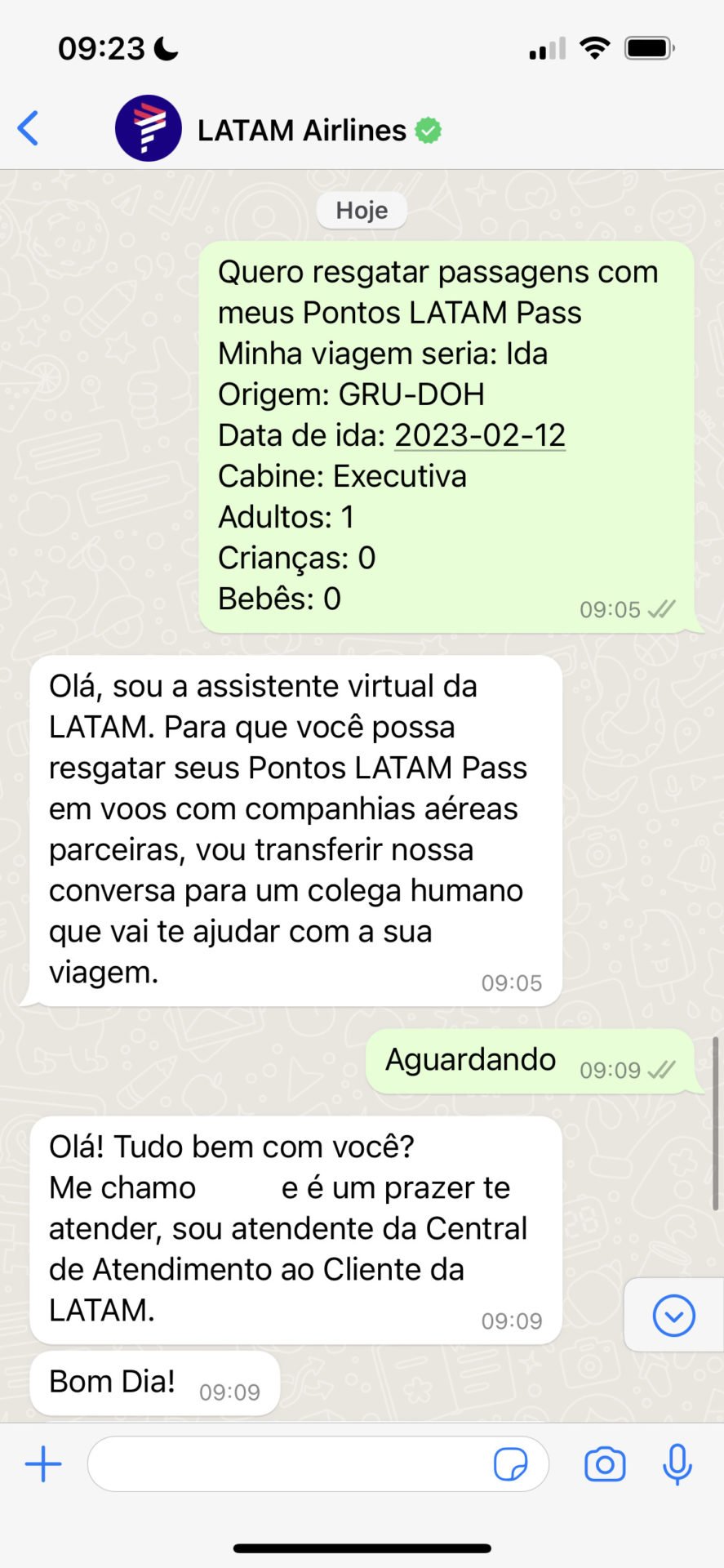Tap the underlined date 2023-02-12
724x1568 pixels.
point(480,435)
